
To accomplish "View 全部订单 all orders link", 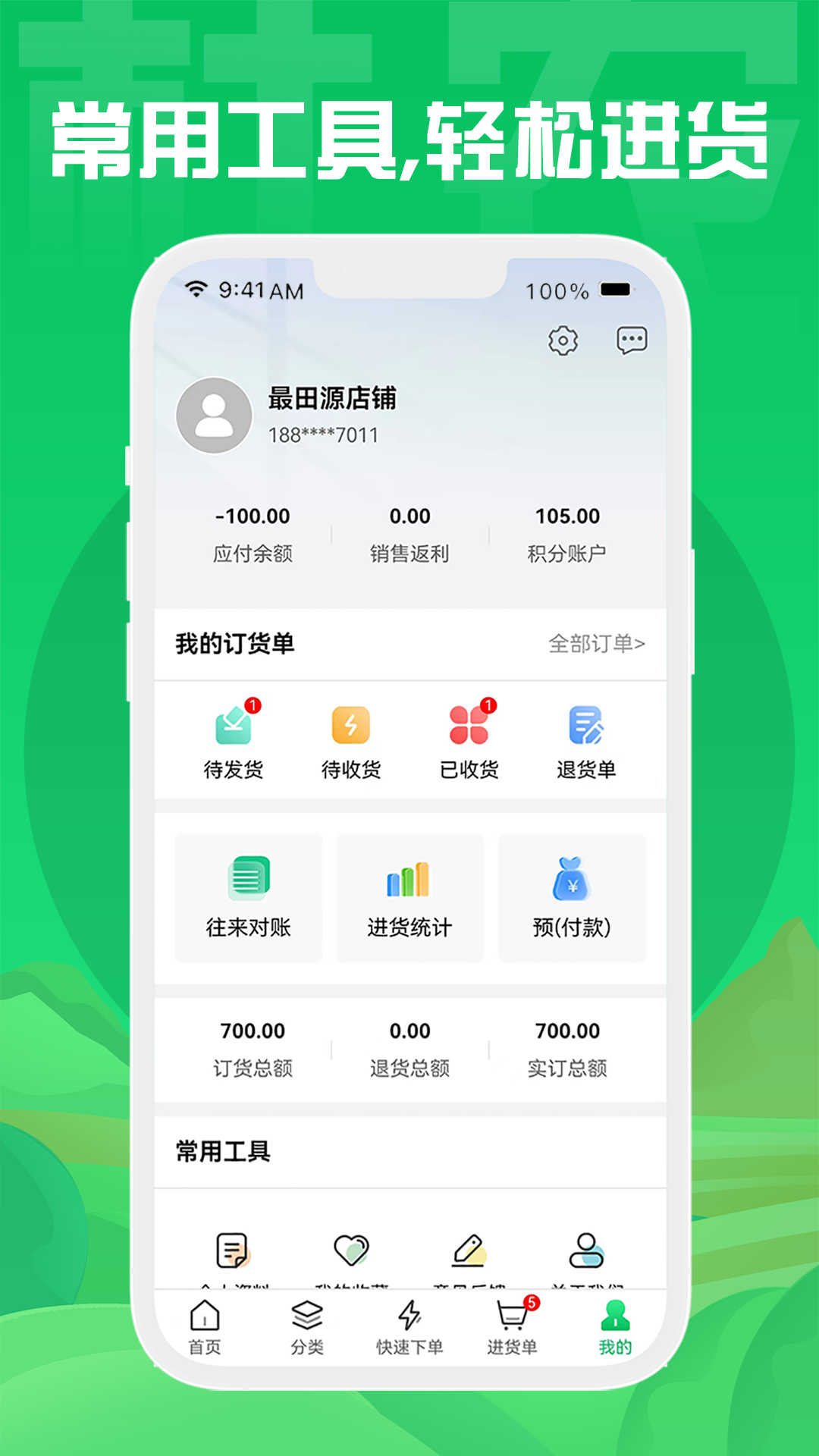I will click(597, 643).
